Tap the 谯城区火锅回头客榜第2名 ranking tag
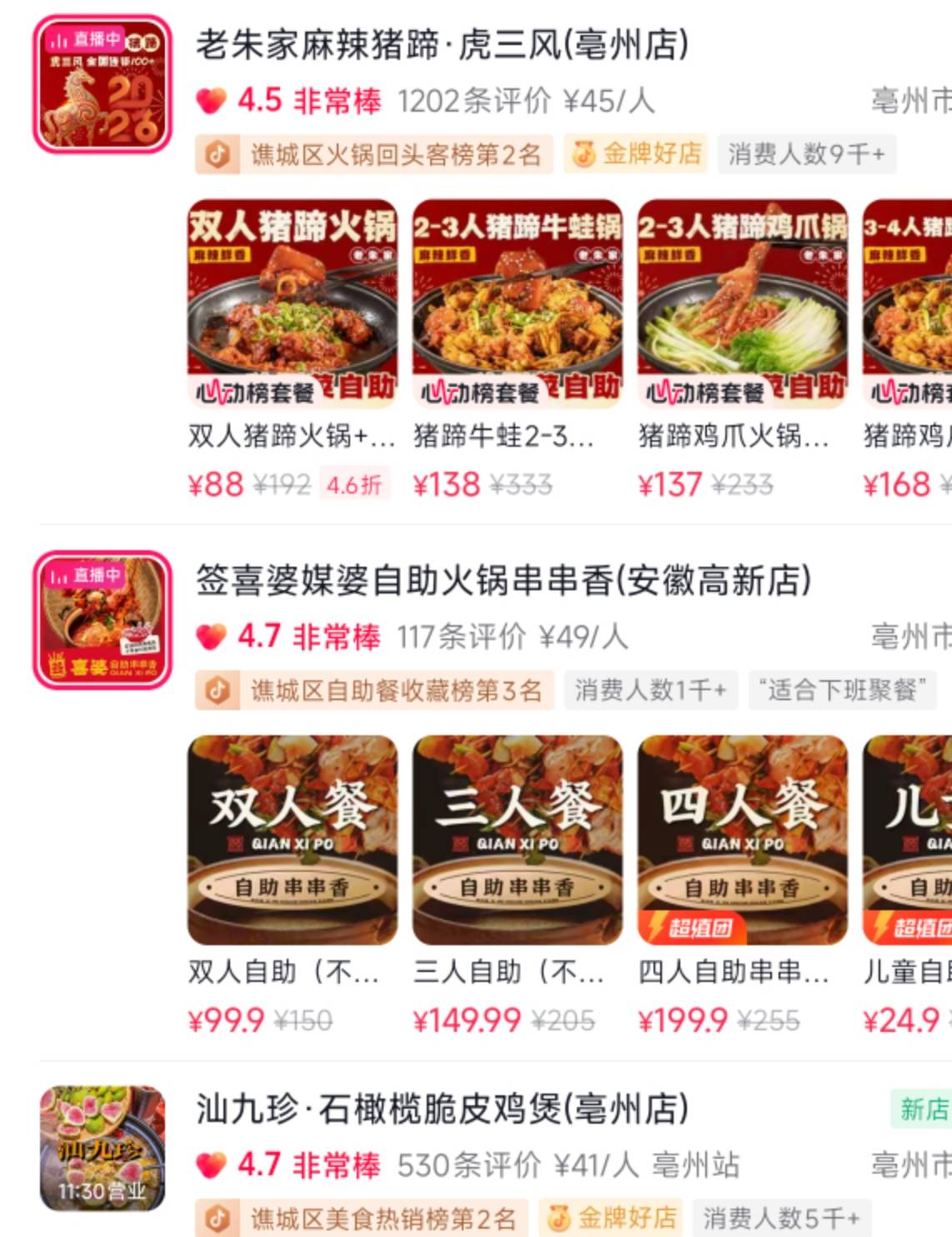 click(x=374, y=155)
